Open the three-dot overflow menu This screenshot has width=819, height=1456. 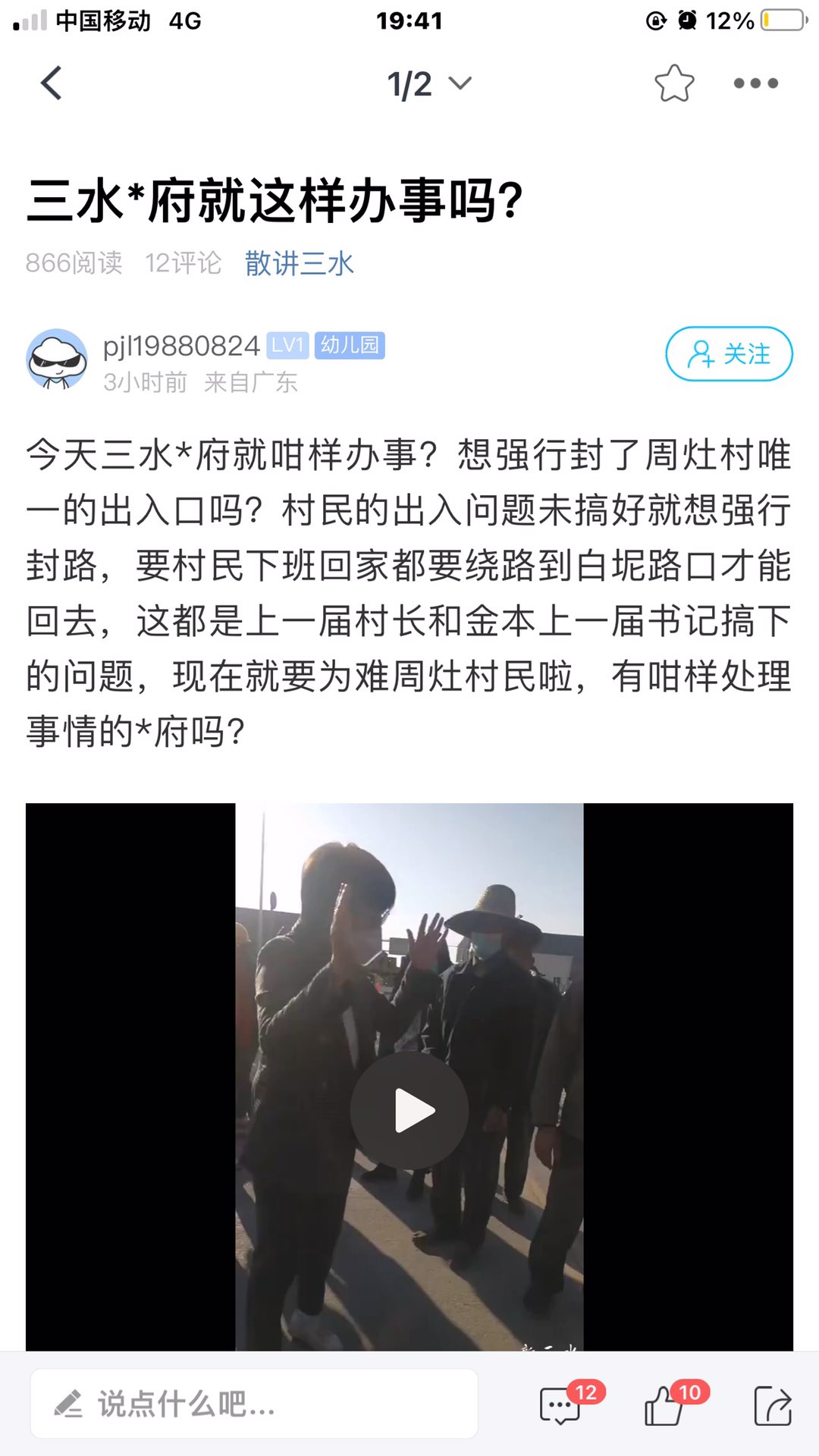pyautogui.click(x=755, y=83)
